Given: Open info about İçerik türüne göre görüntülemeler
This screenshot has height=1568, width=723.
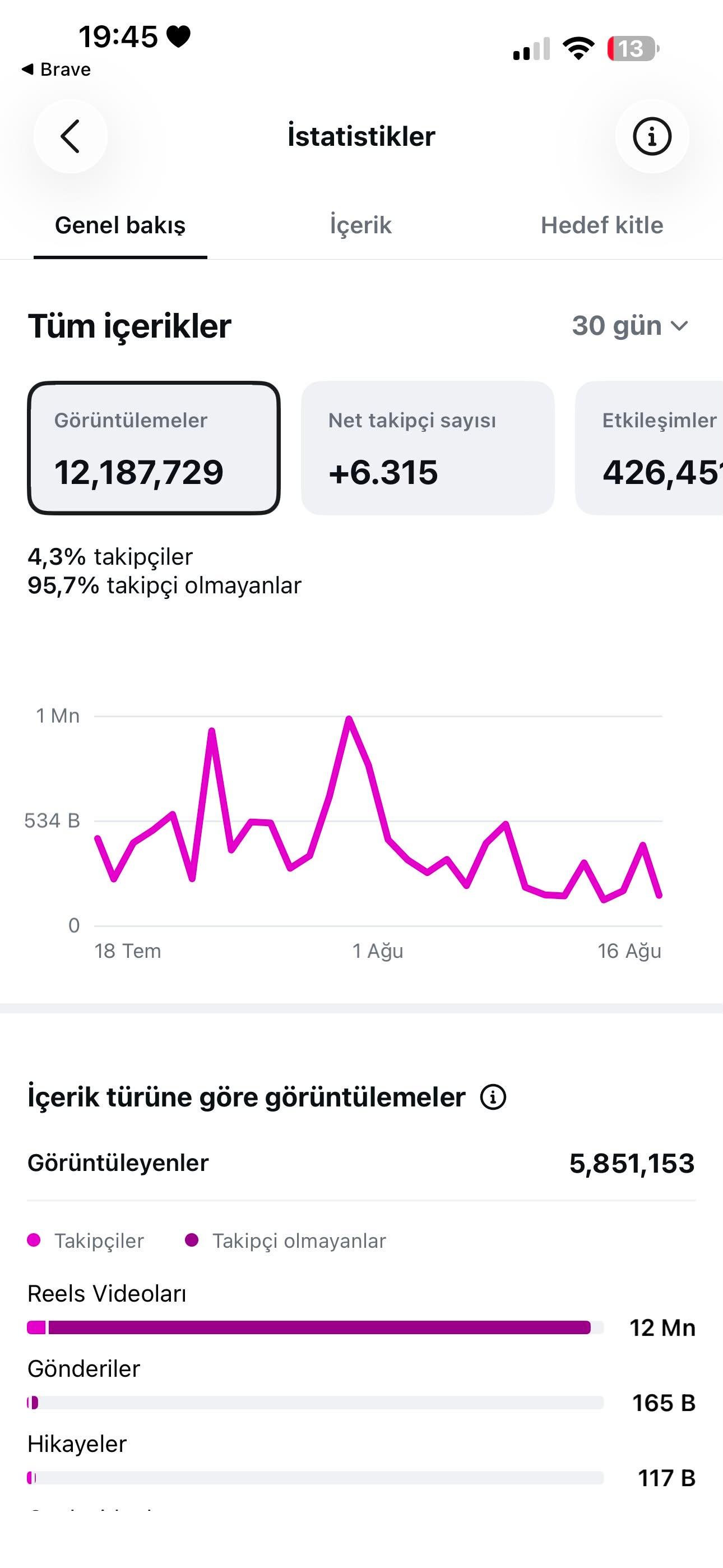Looking at the screenshot, I should coord(493,1097).
